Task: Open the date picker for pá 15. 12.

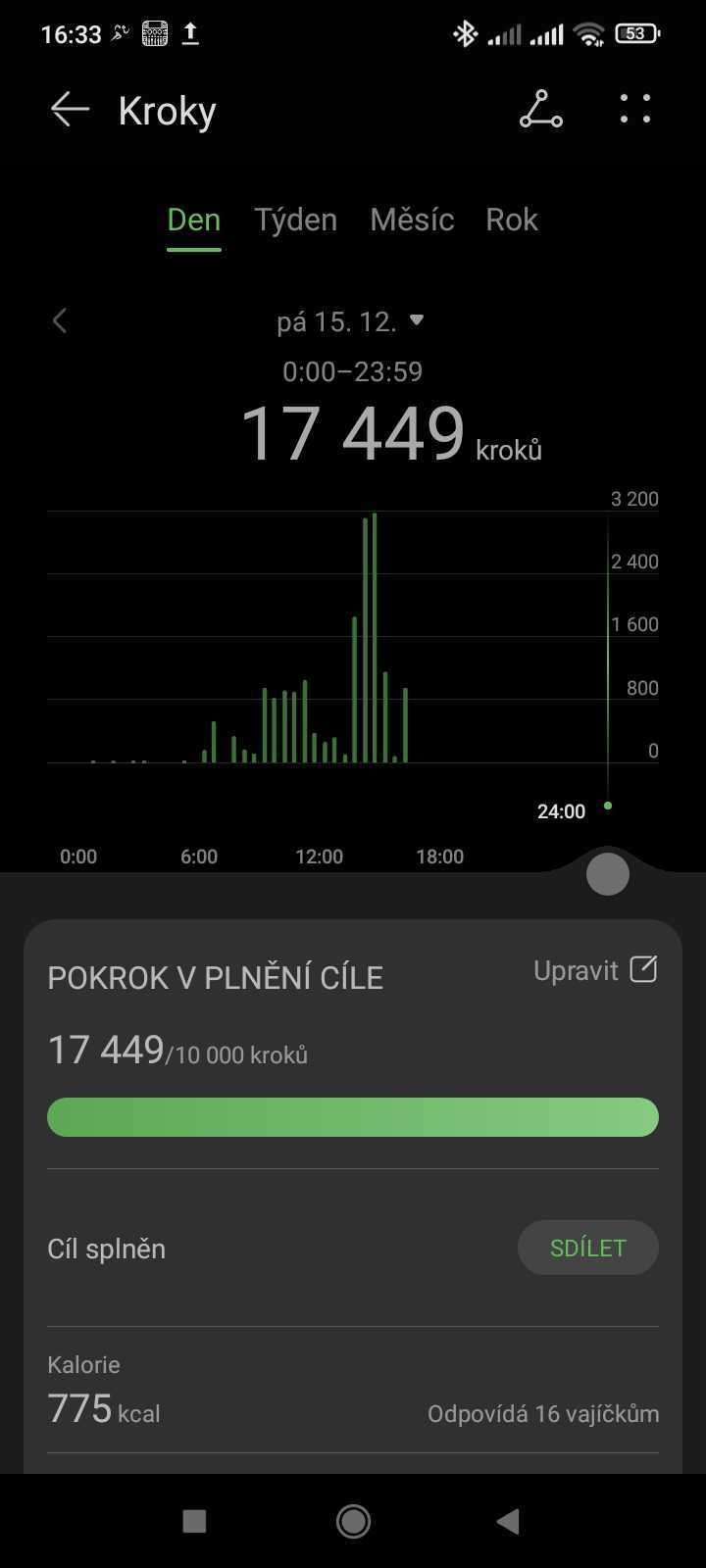Action: tap(351, 321)
